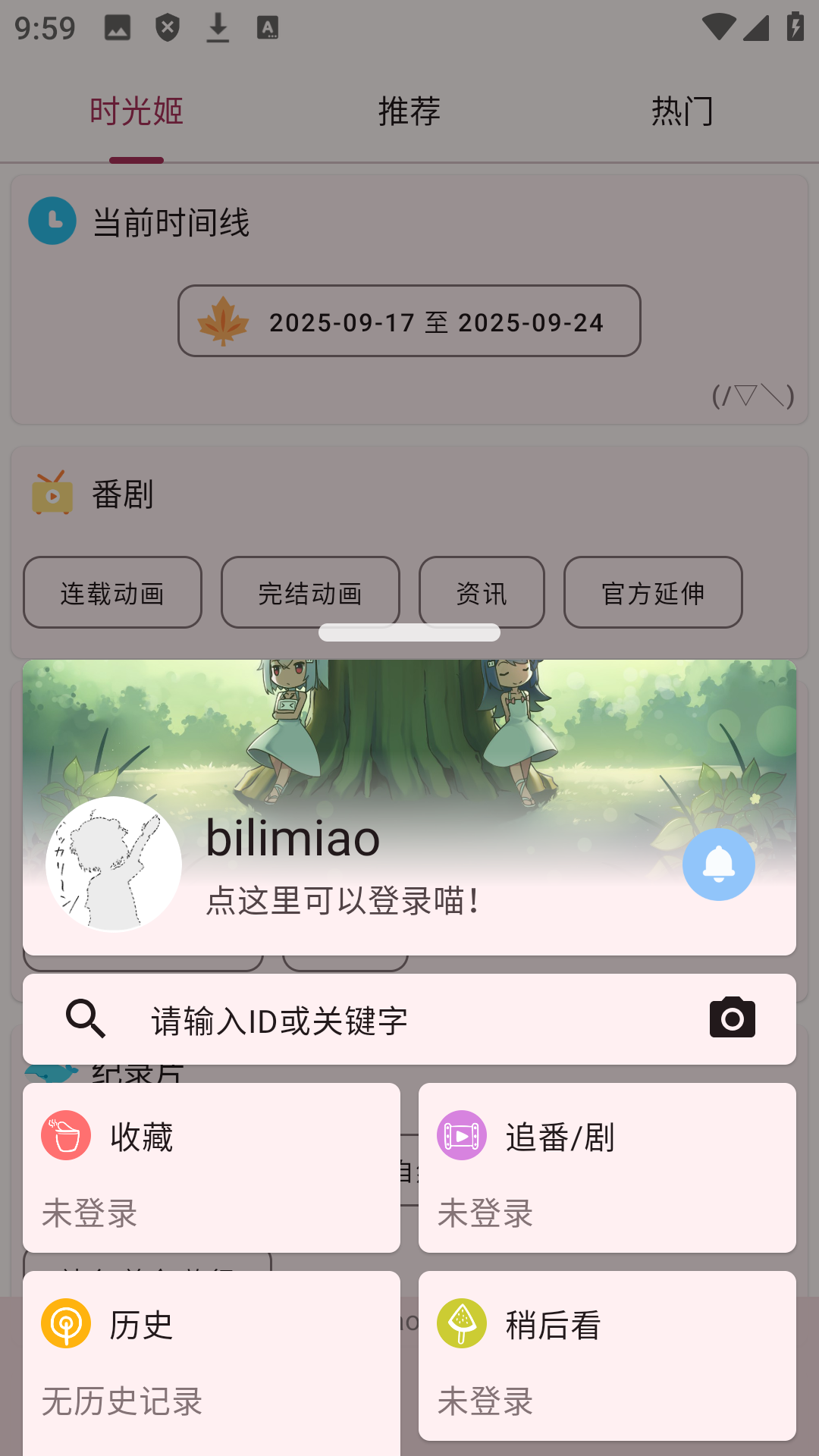Tap the bottom sheet drag handle

[x=409, y=632]
